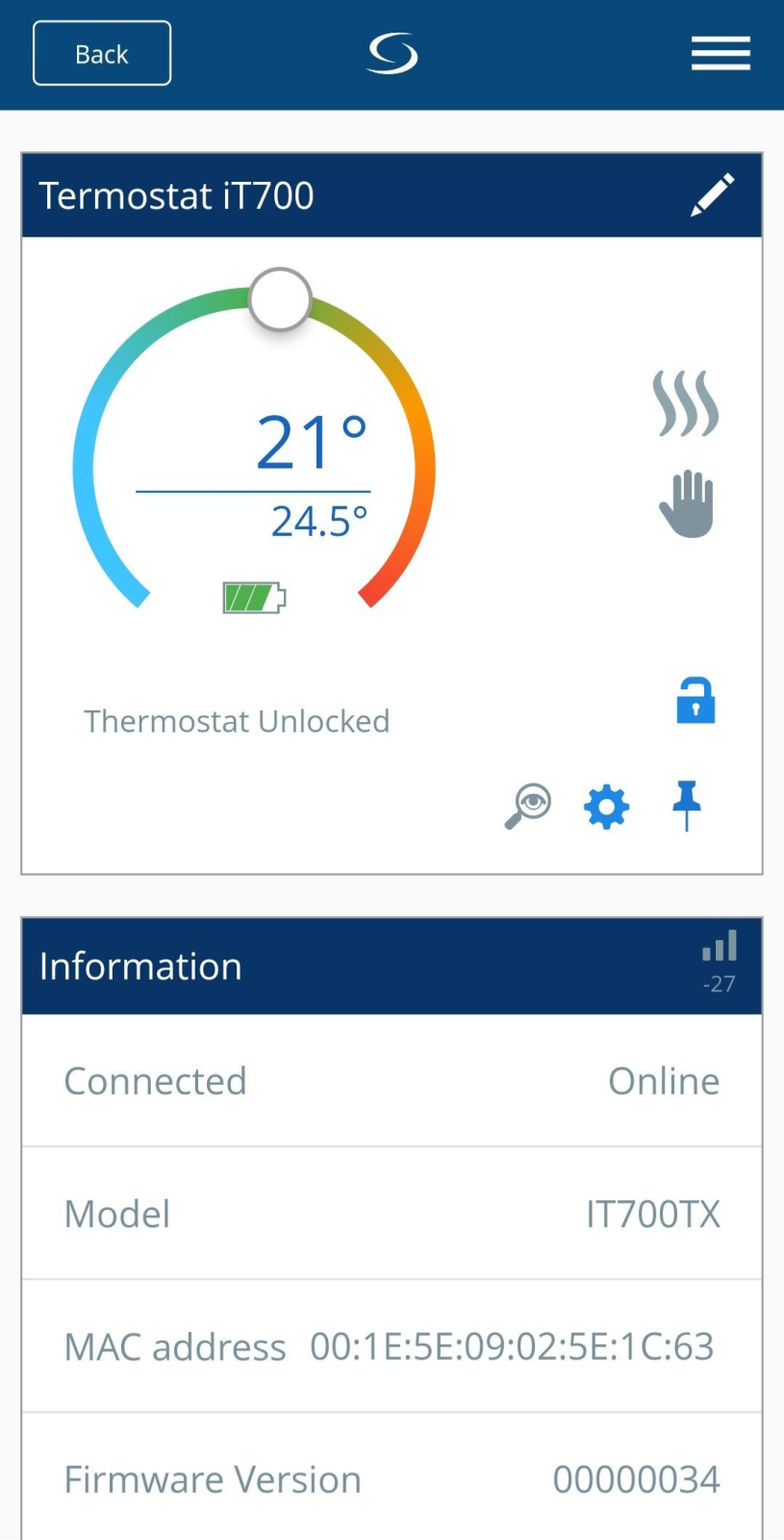Go back using the Back button
Viewport: 784px width, 1540px height.
tap(102, 54)
